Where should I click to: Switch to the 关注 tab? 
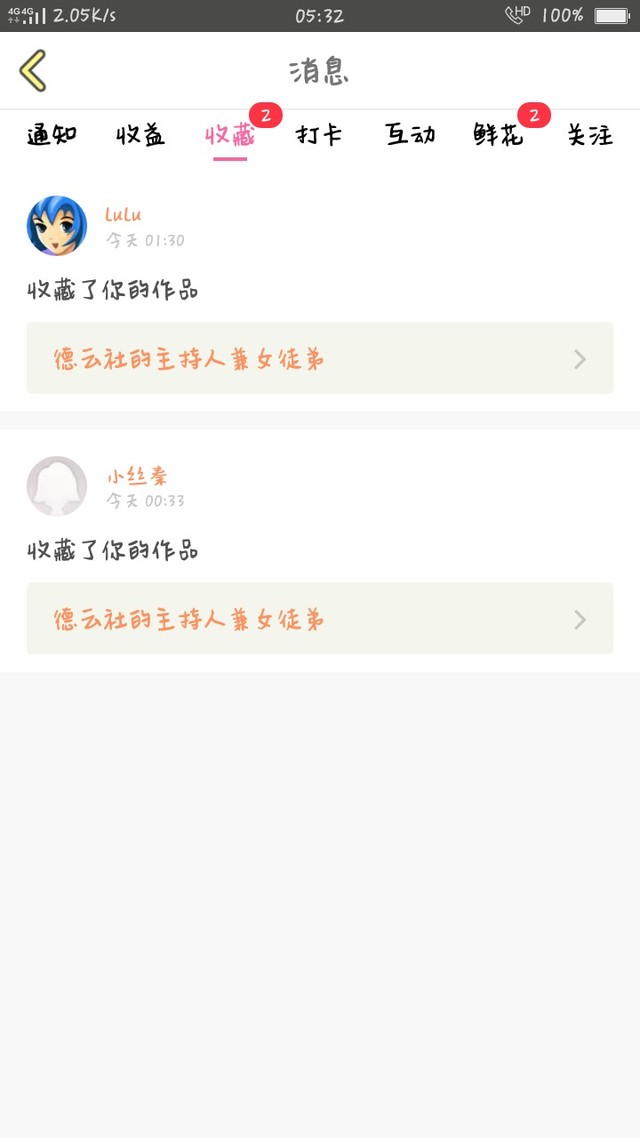coord(590,136)
